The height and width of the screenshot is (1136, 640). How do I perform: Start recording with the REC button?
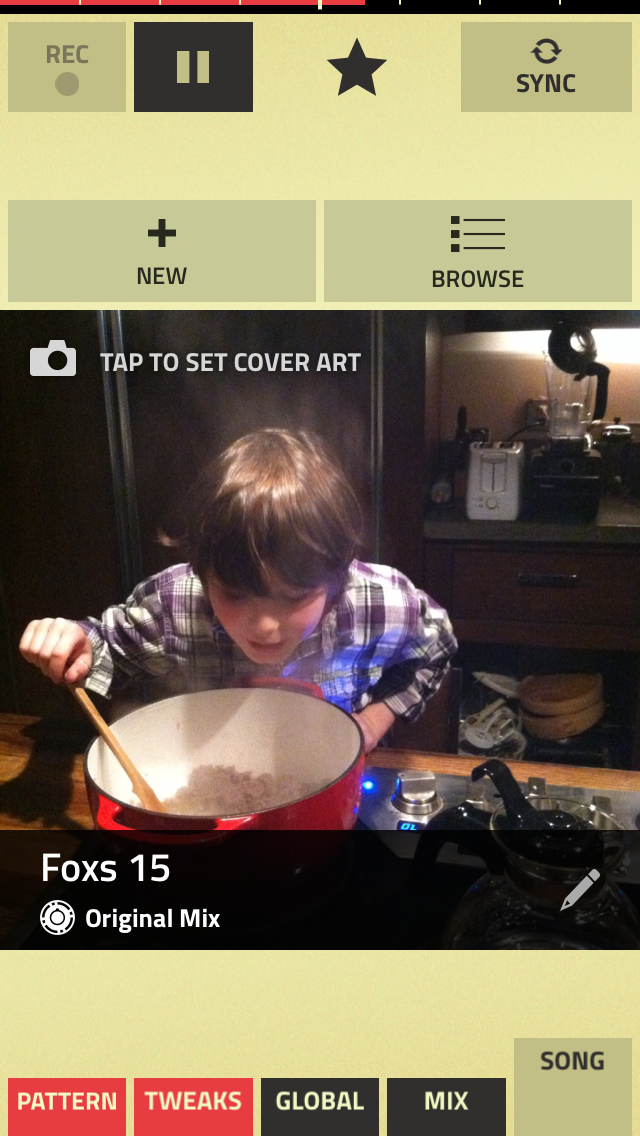click(67, 67)
